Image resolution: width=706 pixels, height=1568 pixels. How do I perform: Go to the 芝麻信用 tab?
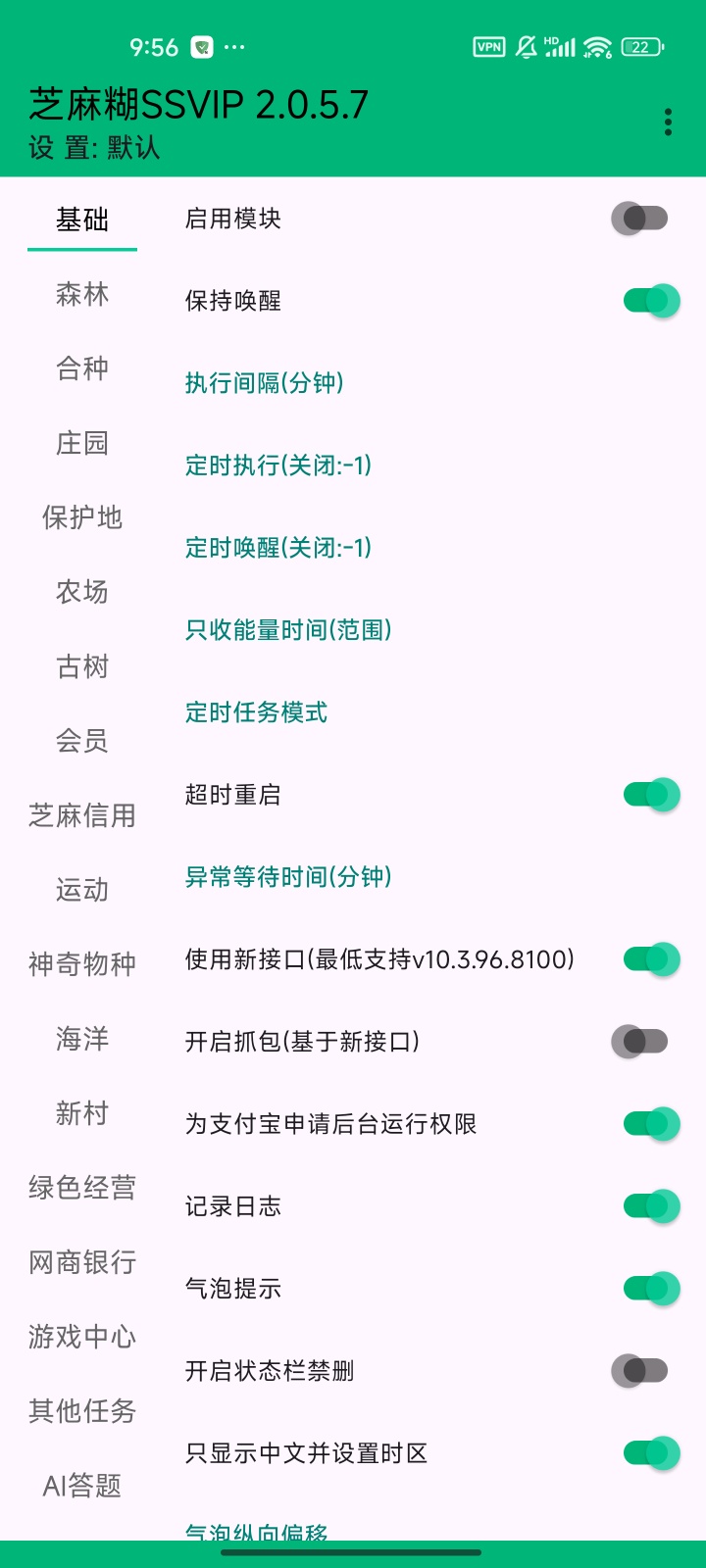pyautogui.click(x=82, y=815)
